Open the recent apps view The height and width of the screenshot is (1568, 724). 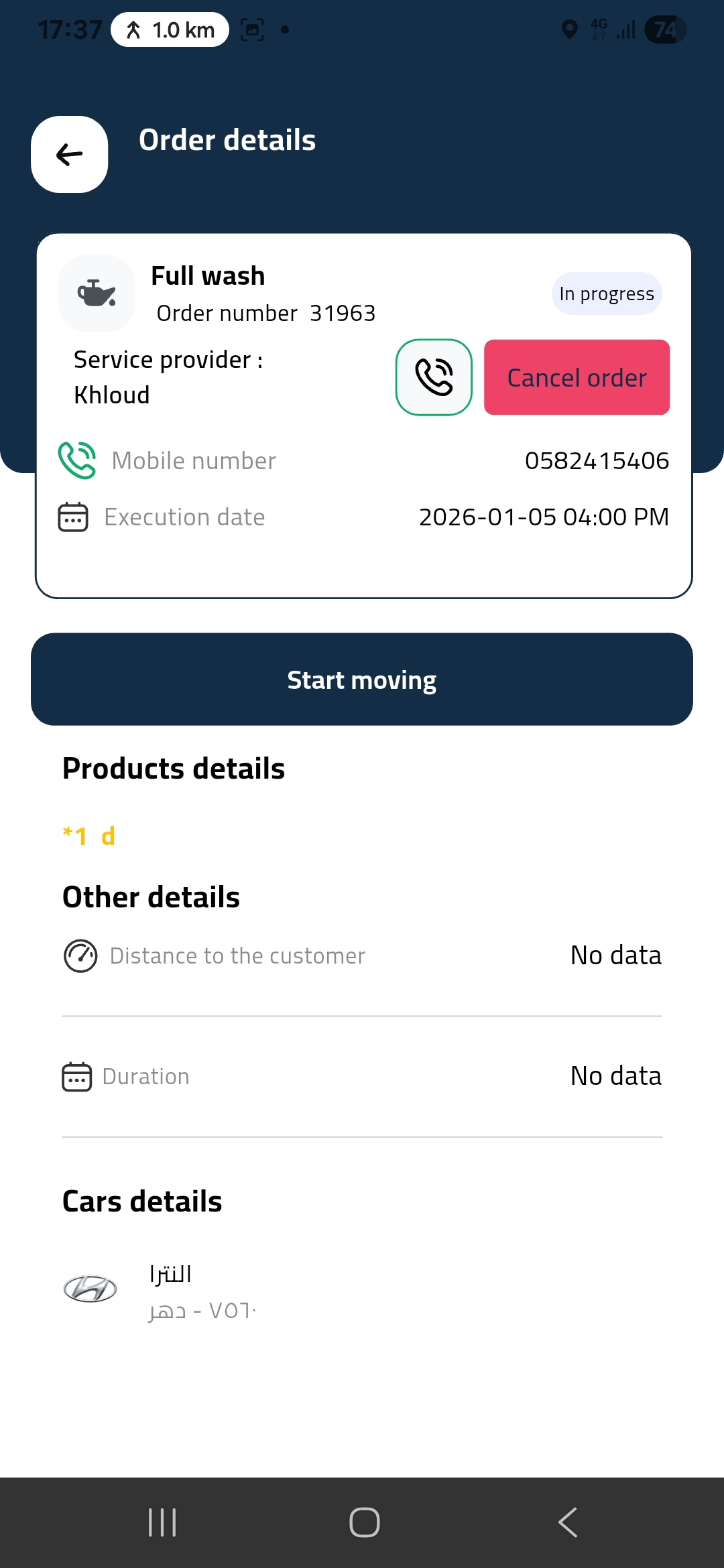point(162,1522)
